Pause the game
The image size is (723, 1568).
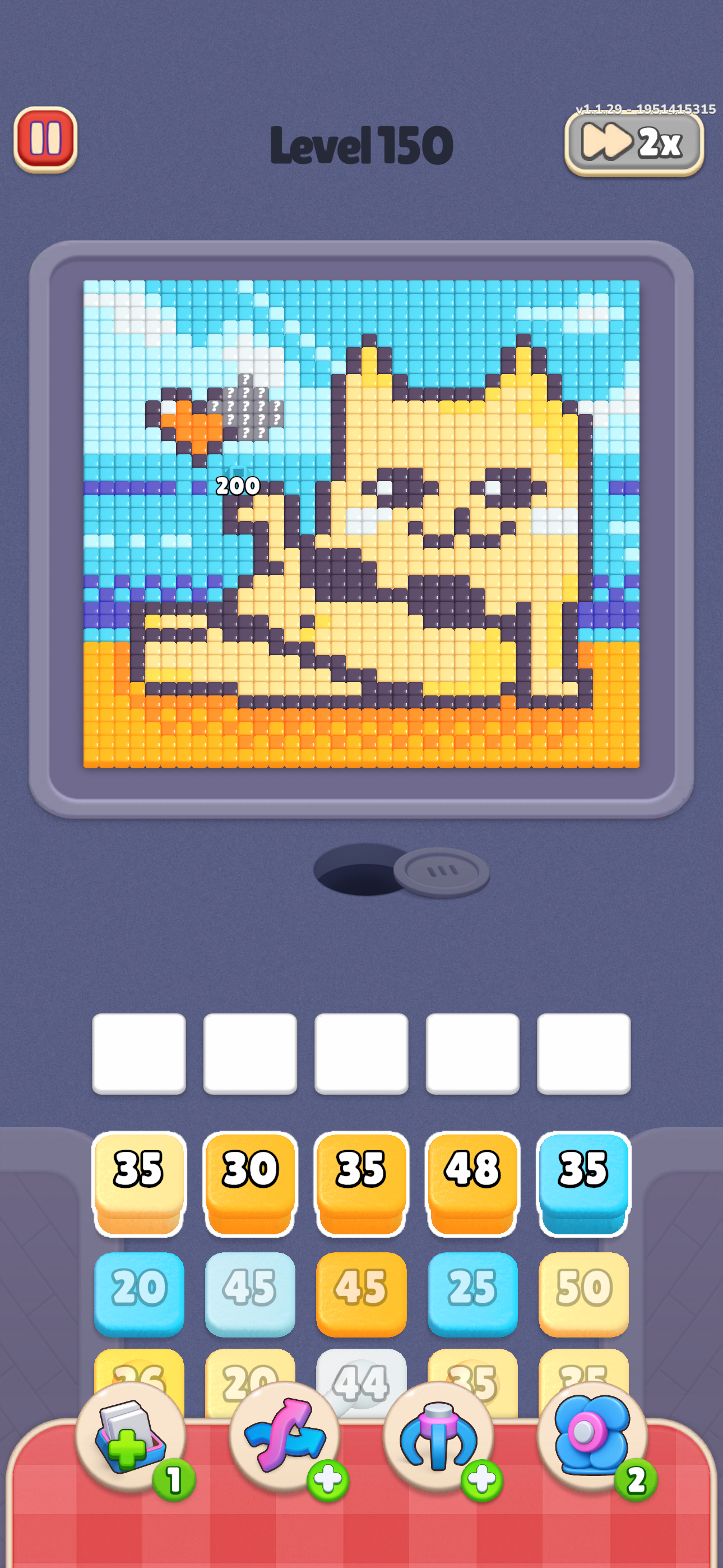[x=45, y=140]
